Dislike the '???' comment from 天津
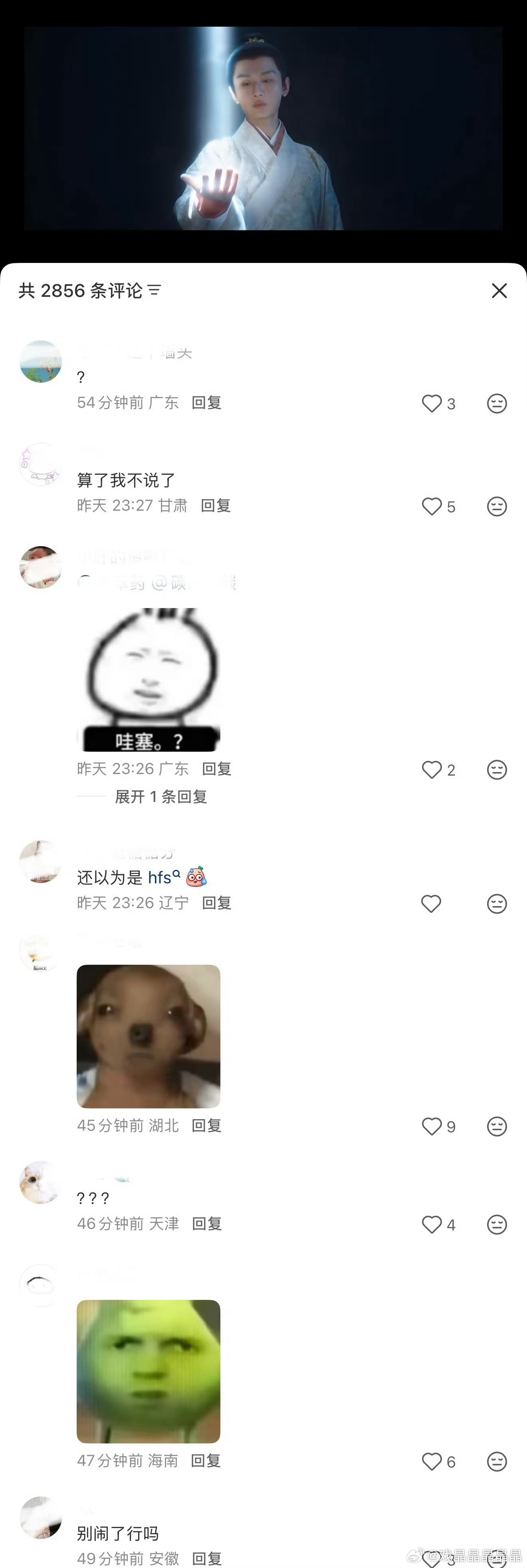This screenshot has width=527, height=1568. click(497, 1225)
